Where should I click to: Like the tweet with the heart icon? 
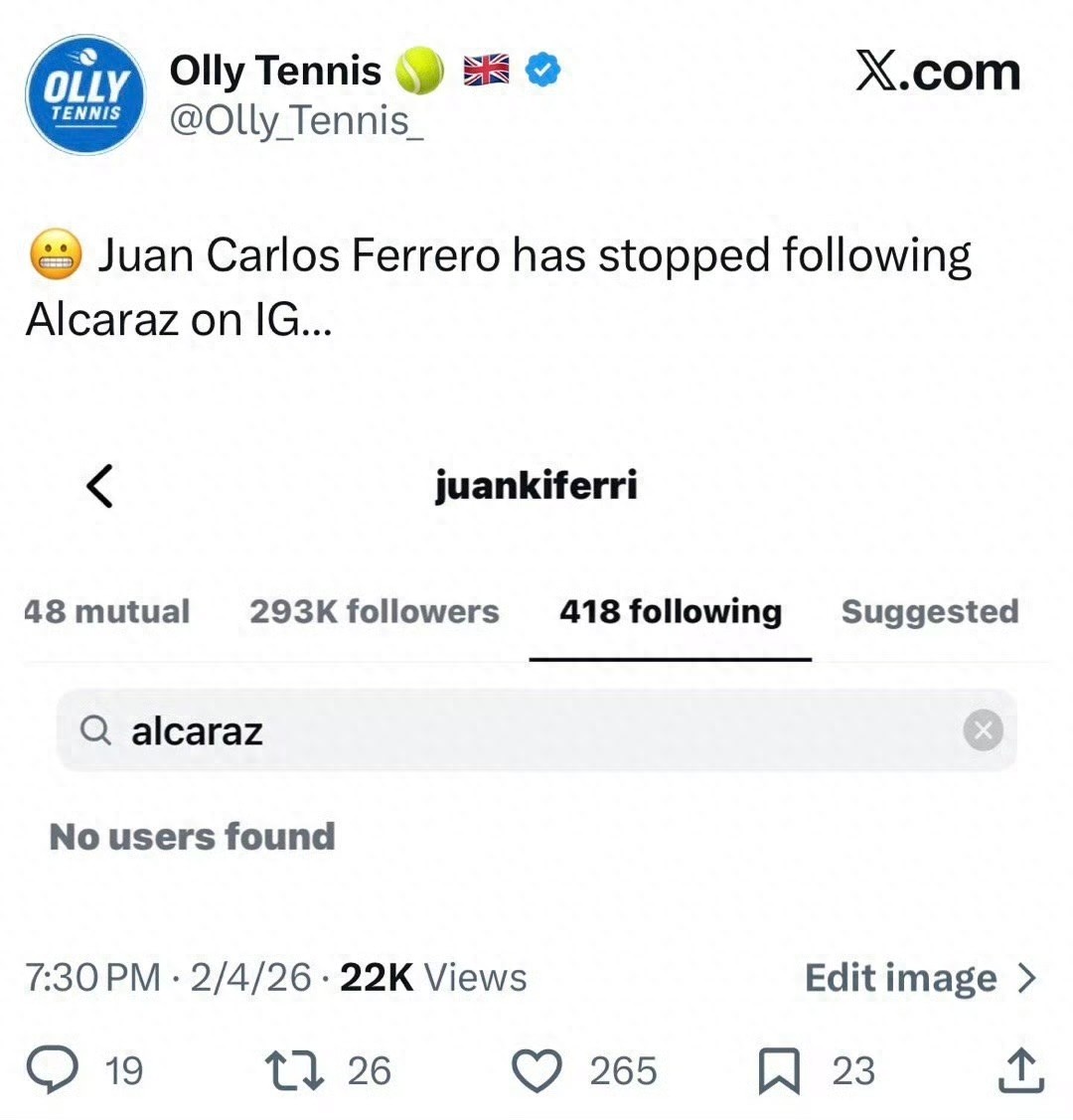536,1071
